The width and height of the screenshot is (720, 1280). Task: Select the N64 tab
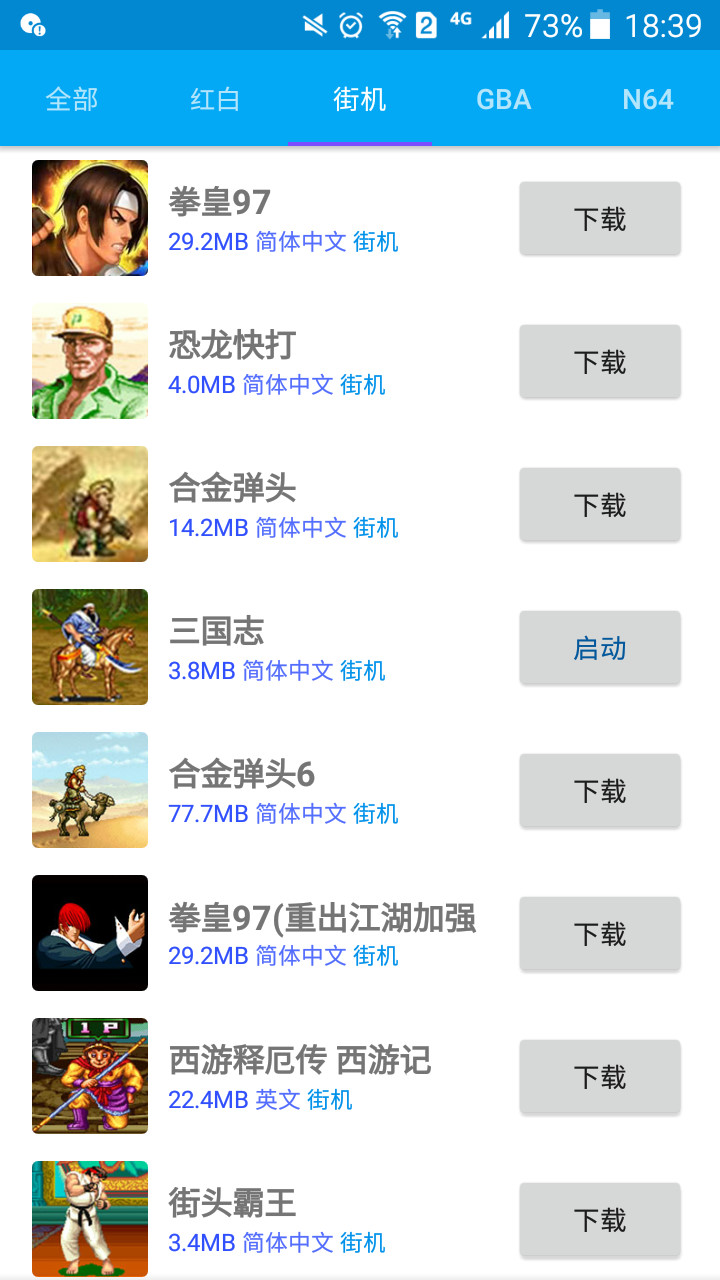[x=648, y=99]
